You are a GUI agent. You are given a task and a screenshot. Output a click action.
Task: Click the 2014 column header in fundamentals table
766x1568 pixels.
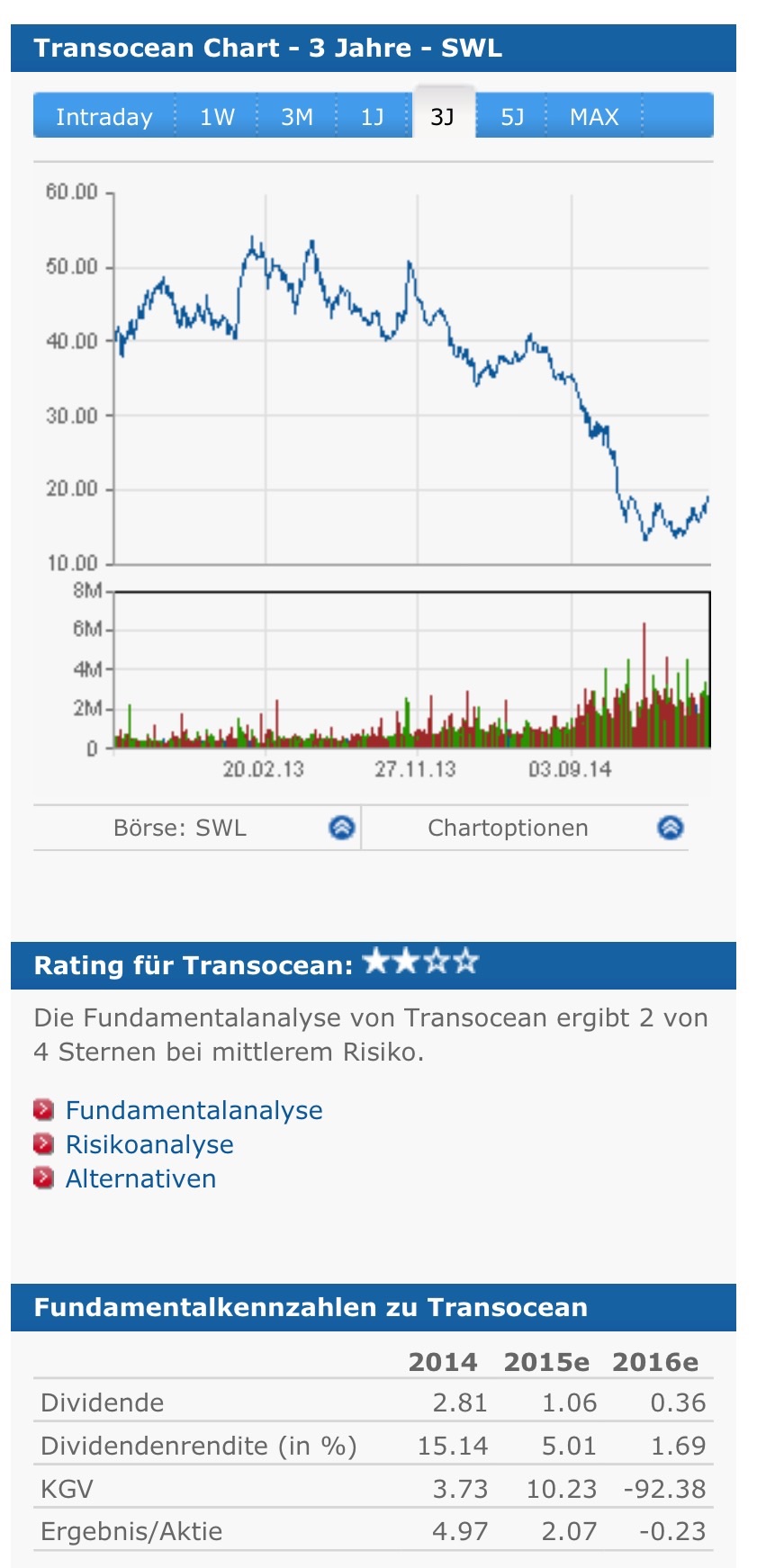coord(444,1362)
